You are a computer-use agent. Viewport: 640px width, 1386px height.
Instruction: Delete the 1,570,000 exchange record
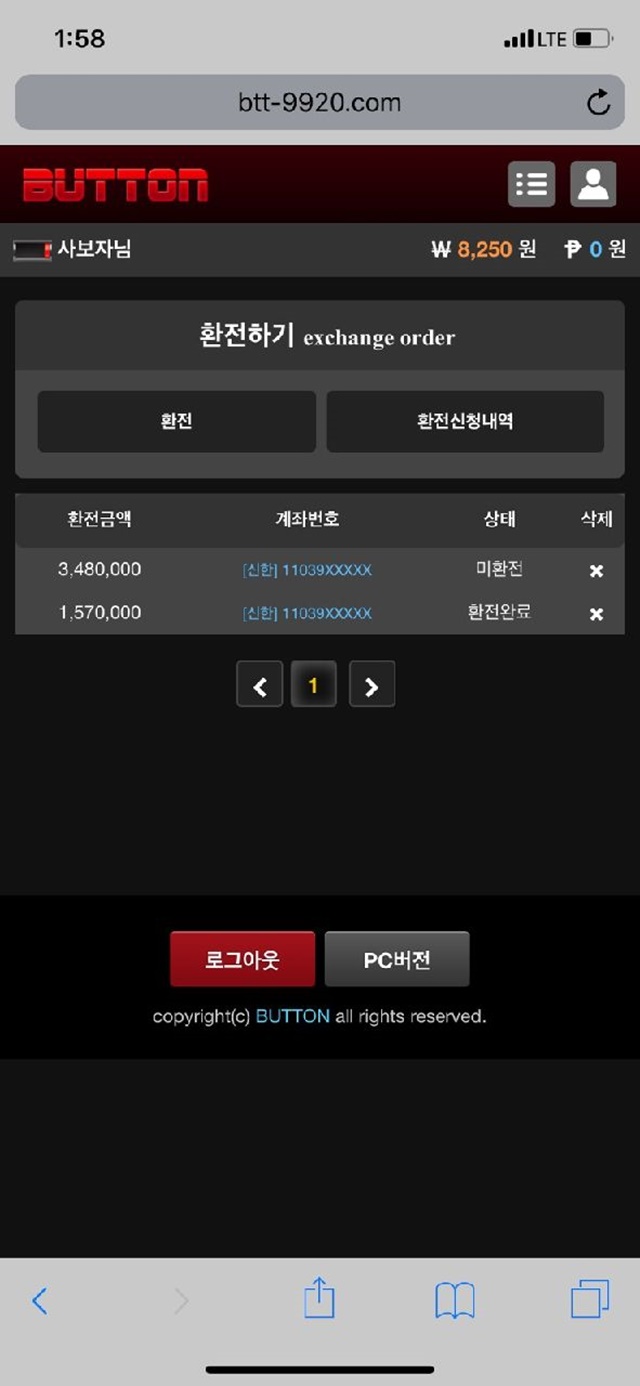(596, 613)
